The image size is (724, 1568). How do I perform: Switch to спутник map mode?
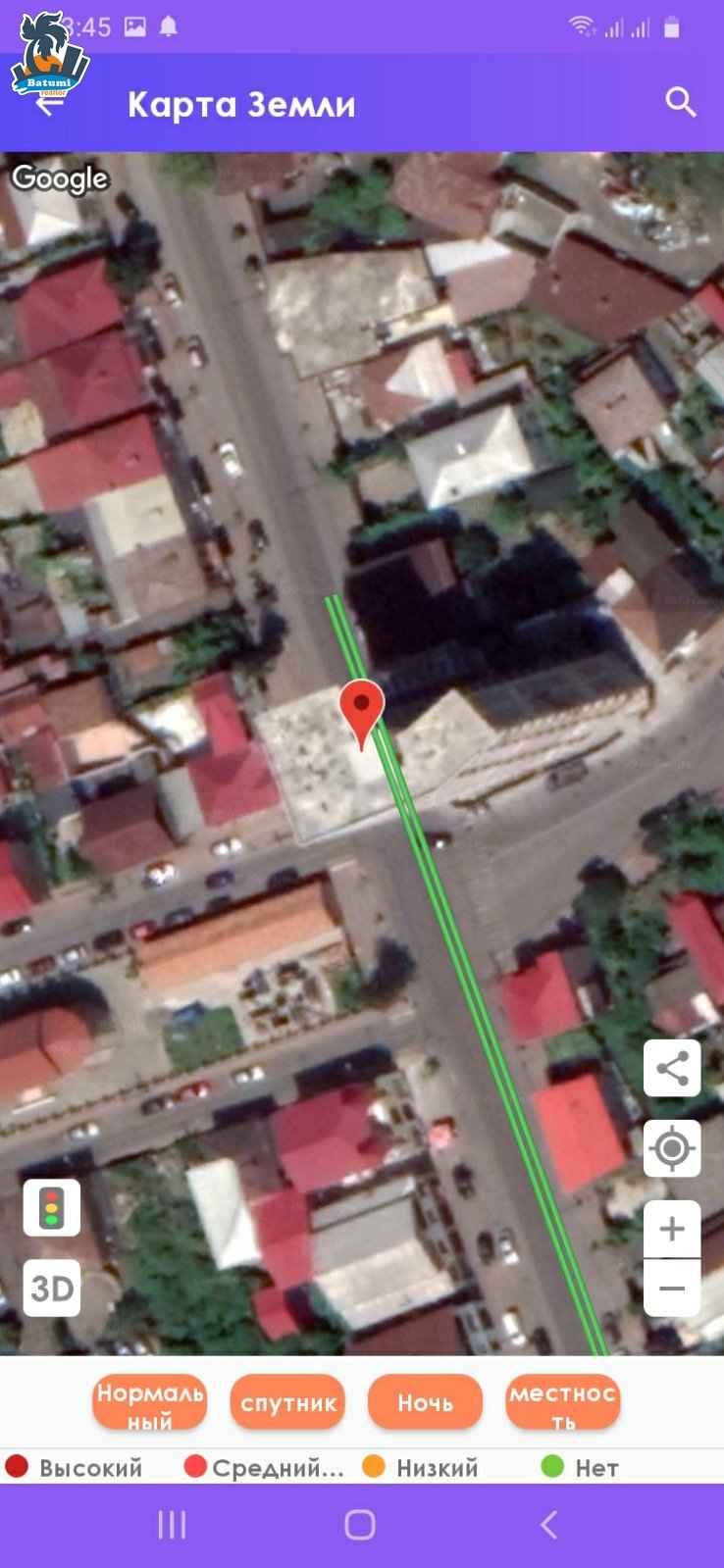[x=287, y=1402]
